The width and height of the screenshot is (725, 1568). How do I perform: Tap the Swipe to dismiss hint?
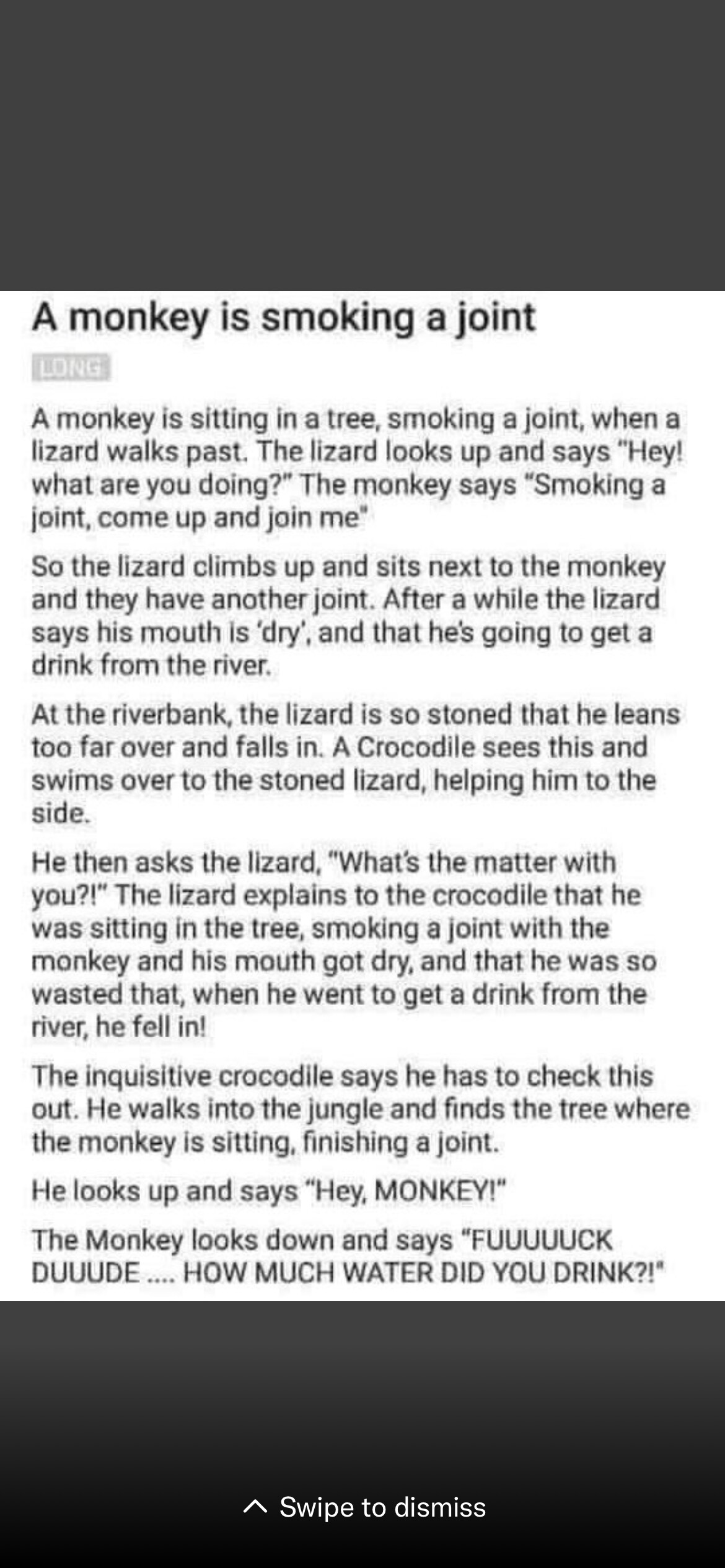point(364,1507)
